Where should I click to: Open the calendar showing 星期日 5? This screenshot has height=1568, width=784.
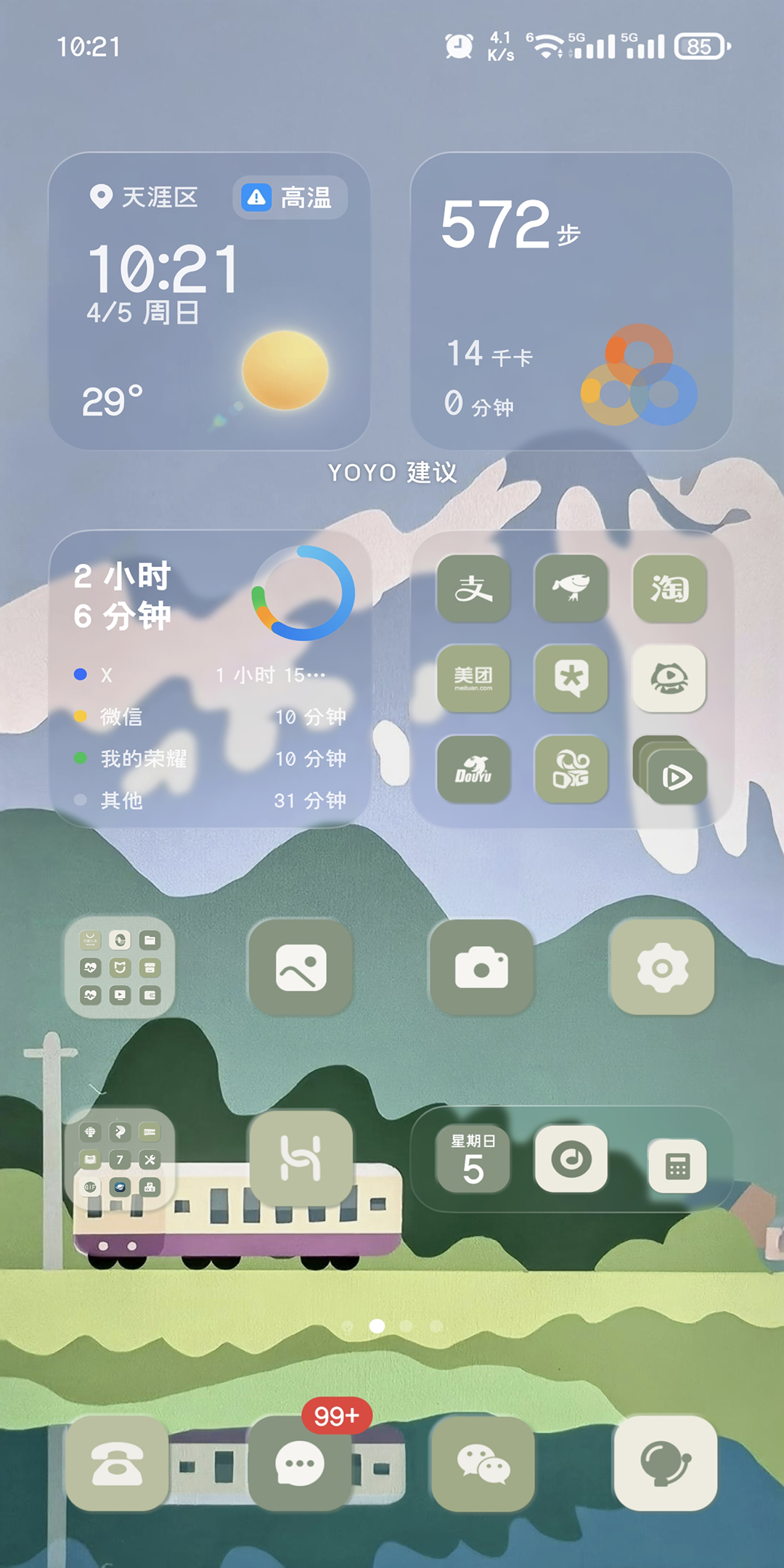click(473, 1159)
